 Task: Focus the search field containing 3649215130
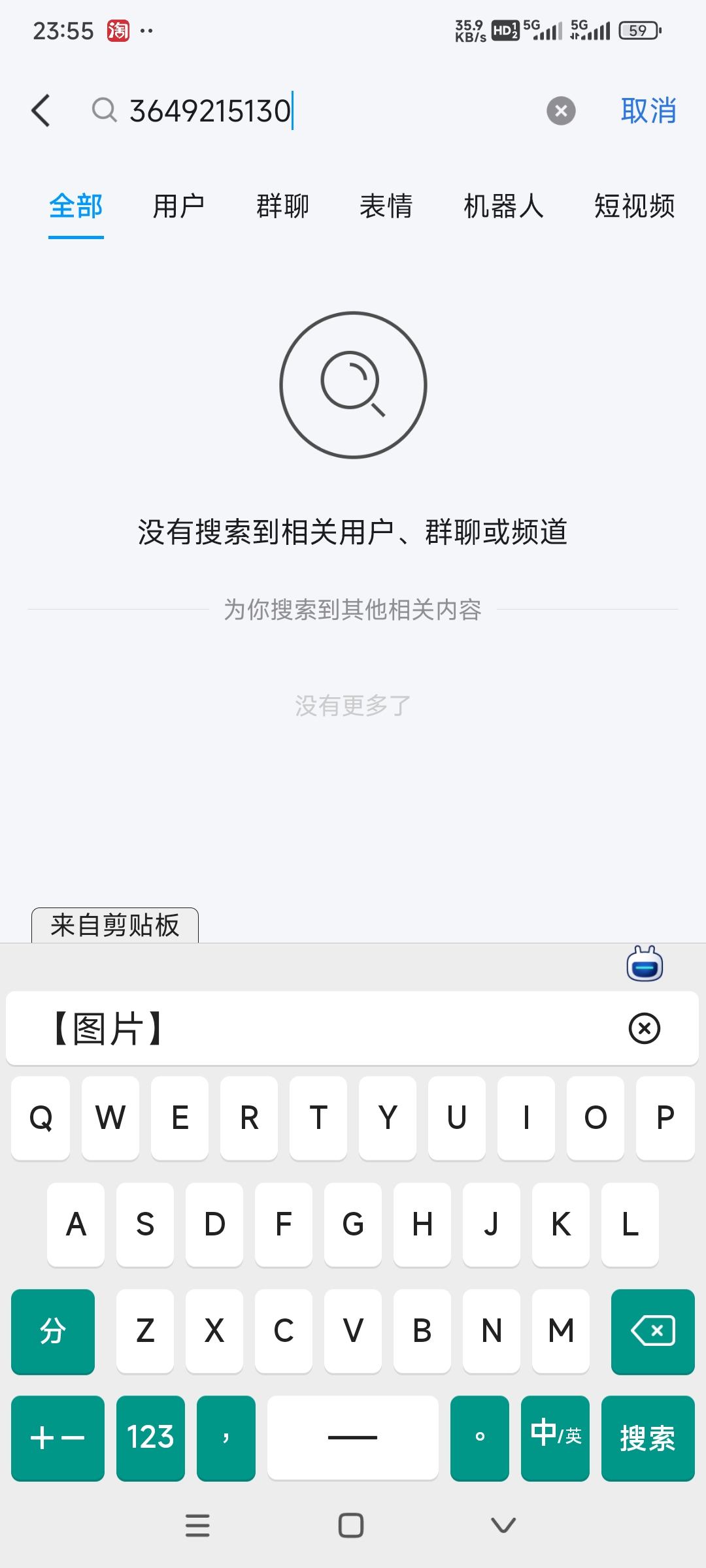(x=327, y=110)
